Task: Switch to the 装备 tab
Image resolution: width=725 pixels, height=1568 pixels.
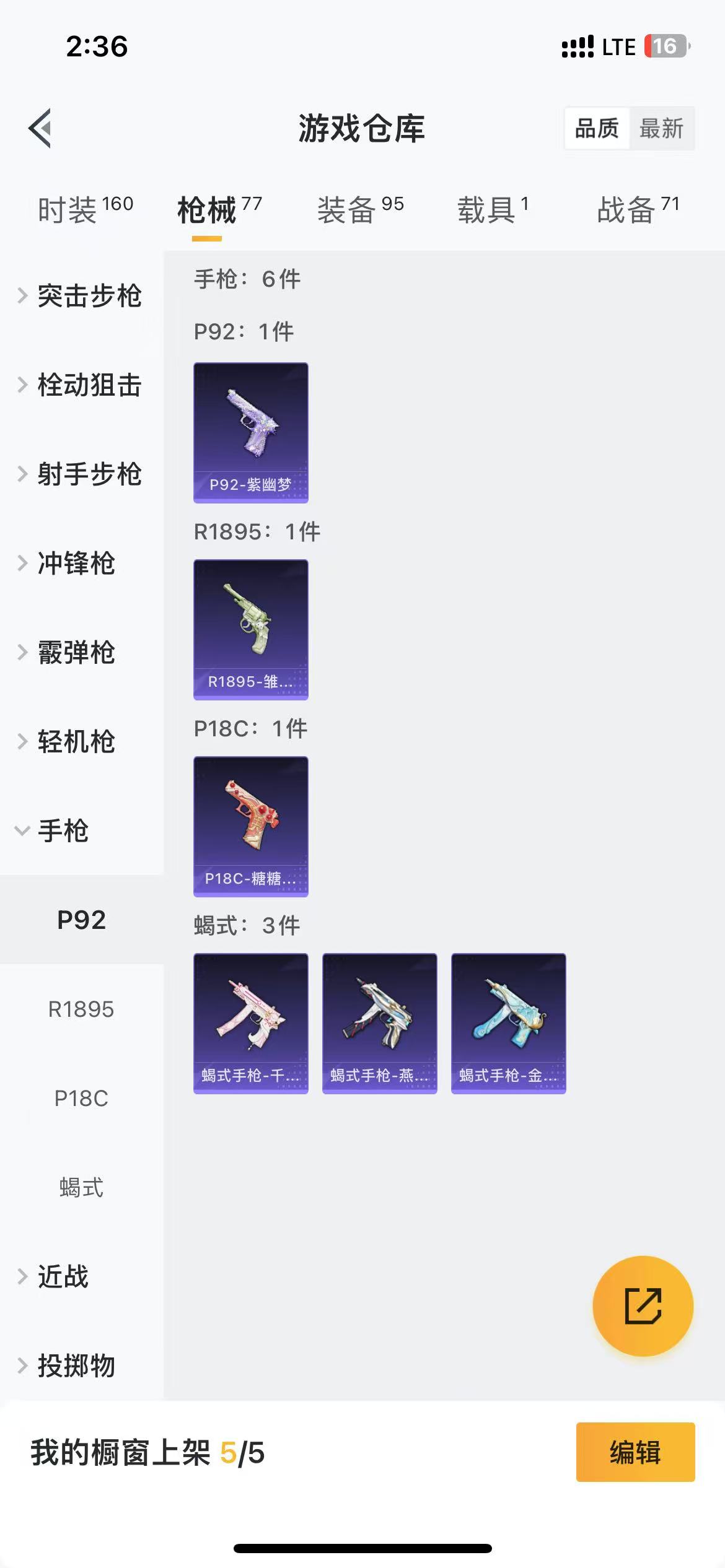Action: (x=361, y=209)
